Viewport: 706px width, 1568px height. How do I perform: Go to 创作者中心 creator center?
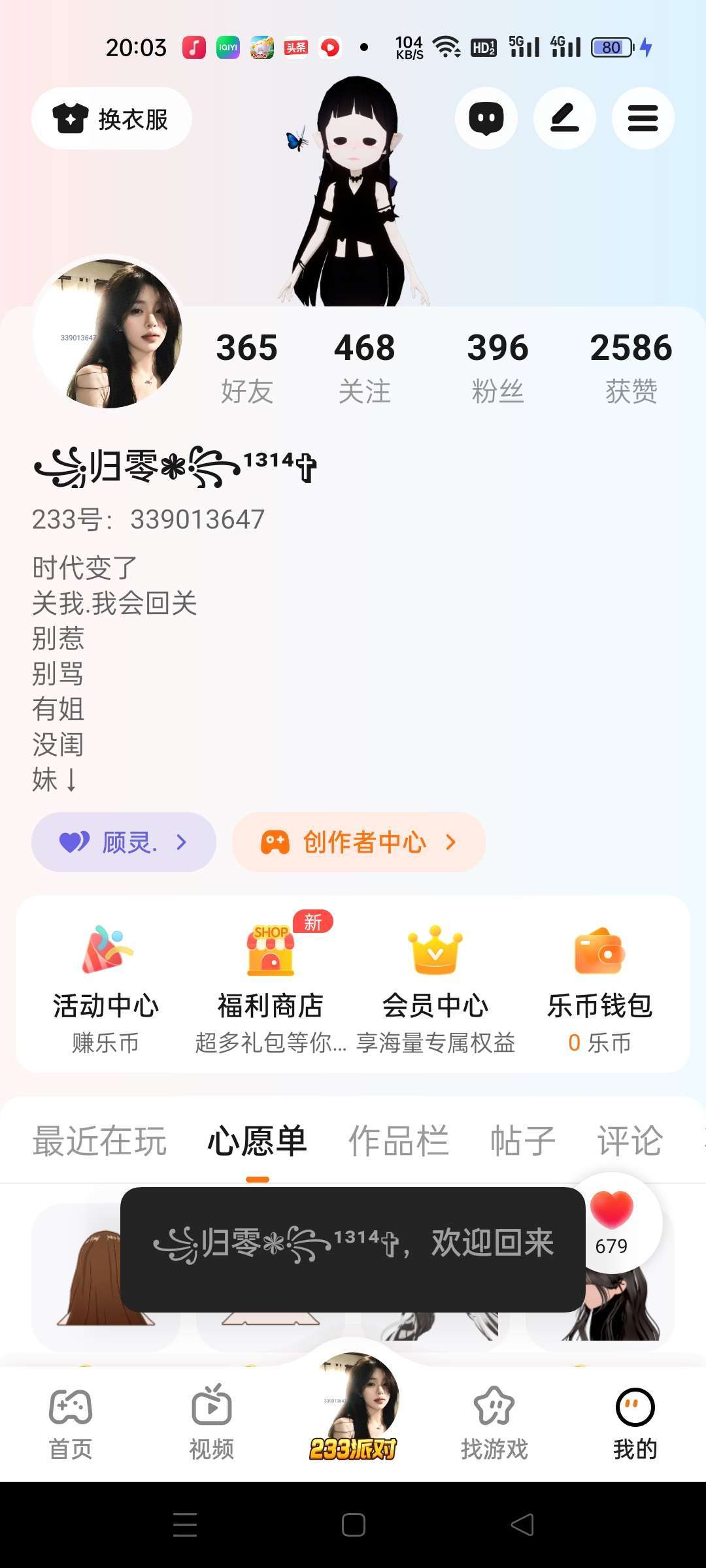pyautogui.click(x=358, y=842)
